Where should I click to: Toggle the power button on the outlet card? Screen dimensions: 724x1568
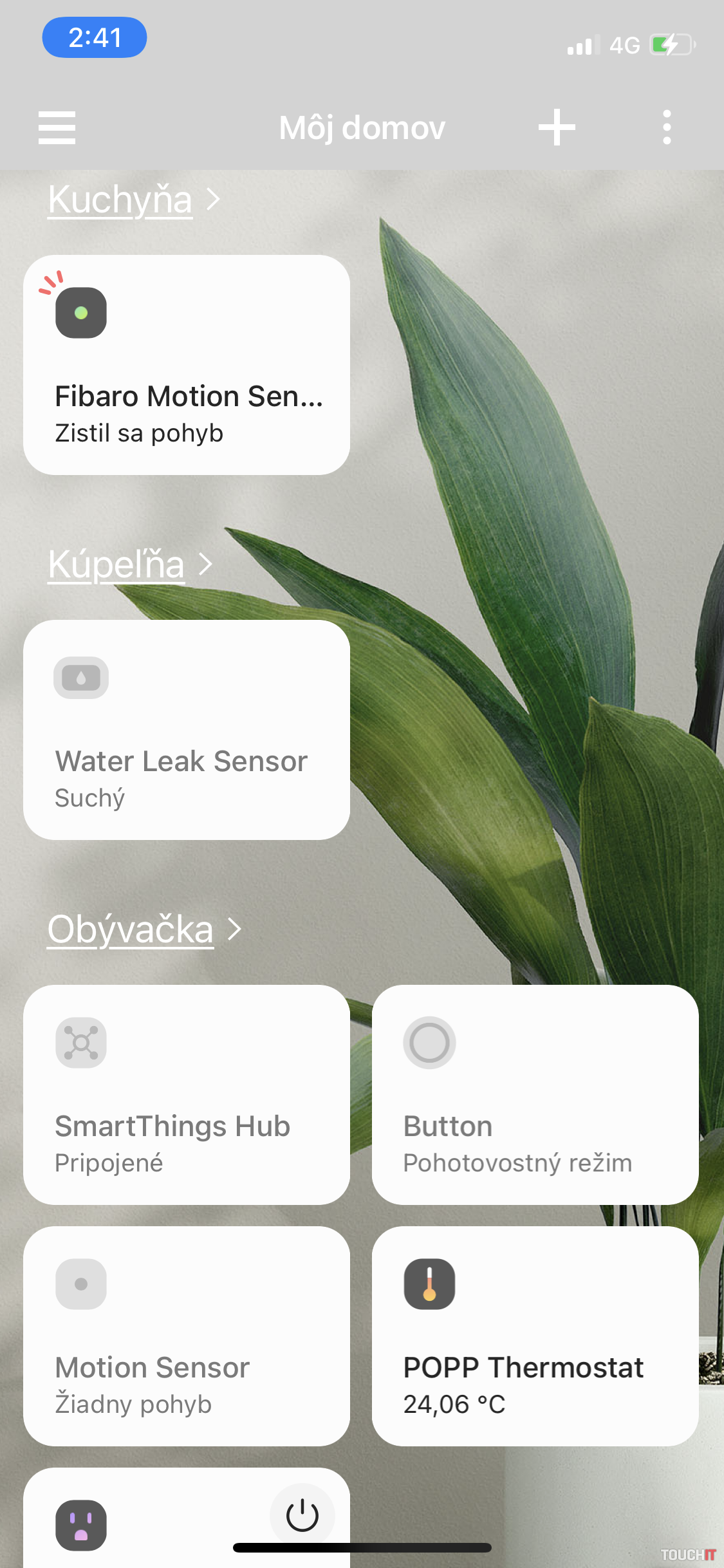tap(302, 1515)
